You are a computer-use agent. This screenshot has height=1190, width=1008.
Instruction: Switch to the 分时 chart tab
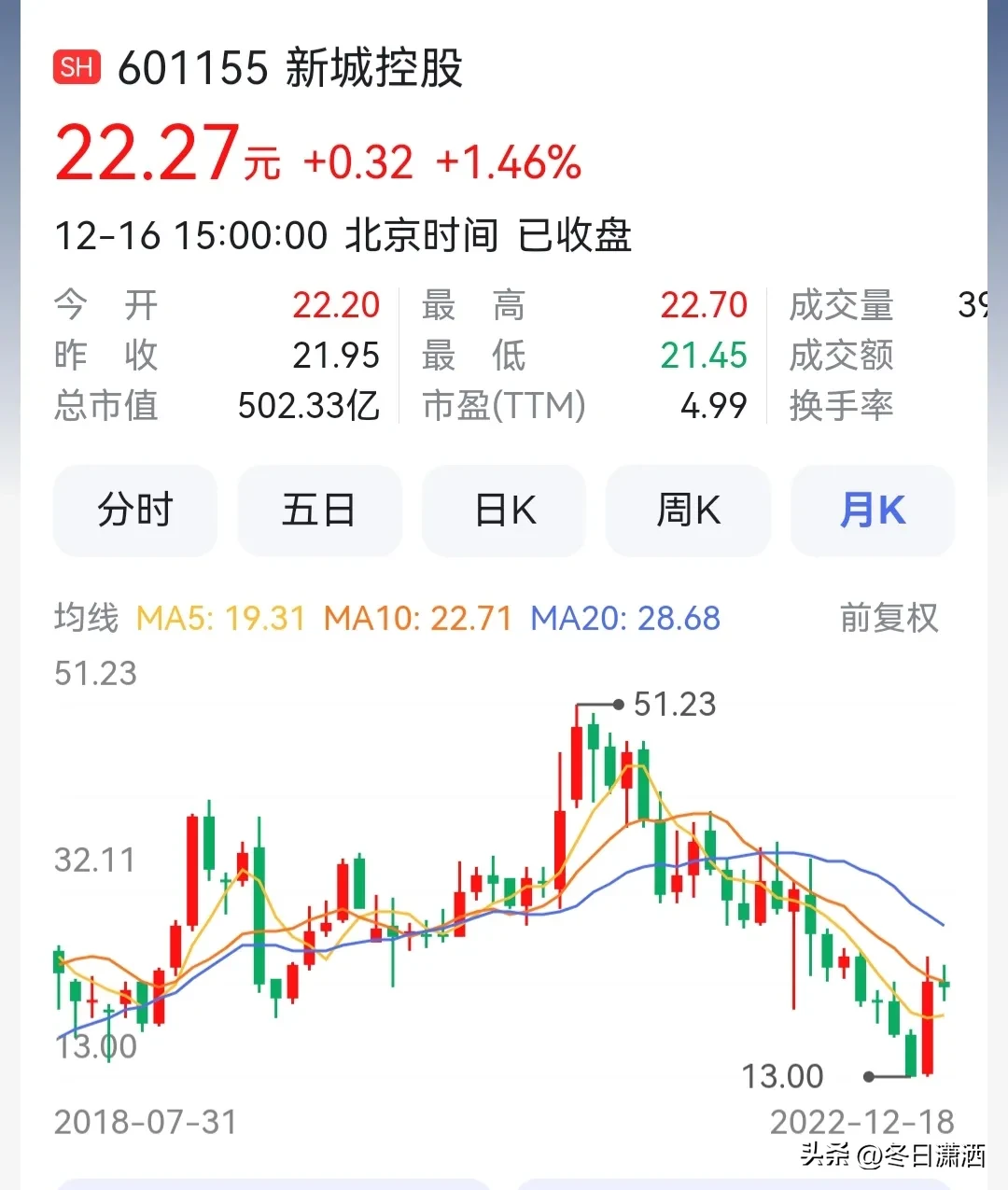tap(135, 511)
